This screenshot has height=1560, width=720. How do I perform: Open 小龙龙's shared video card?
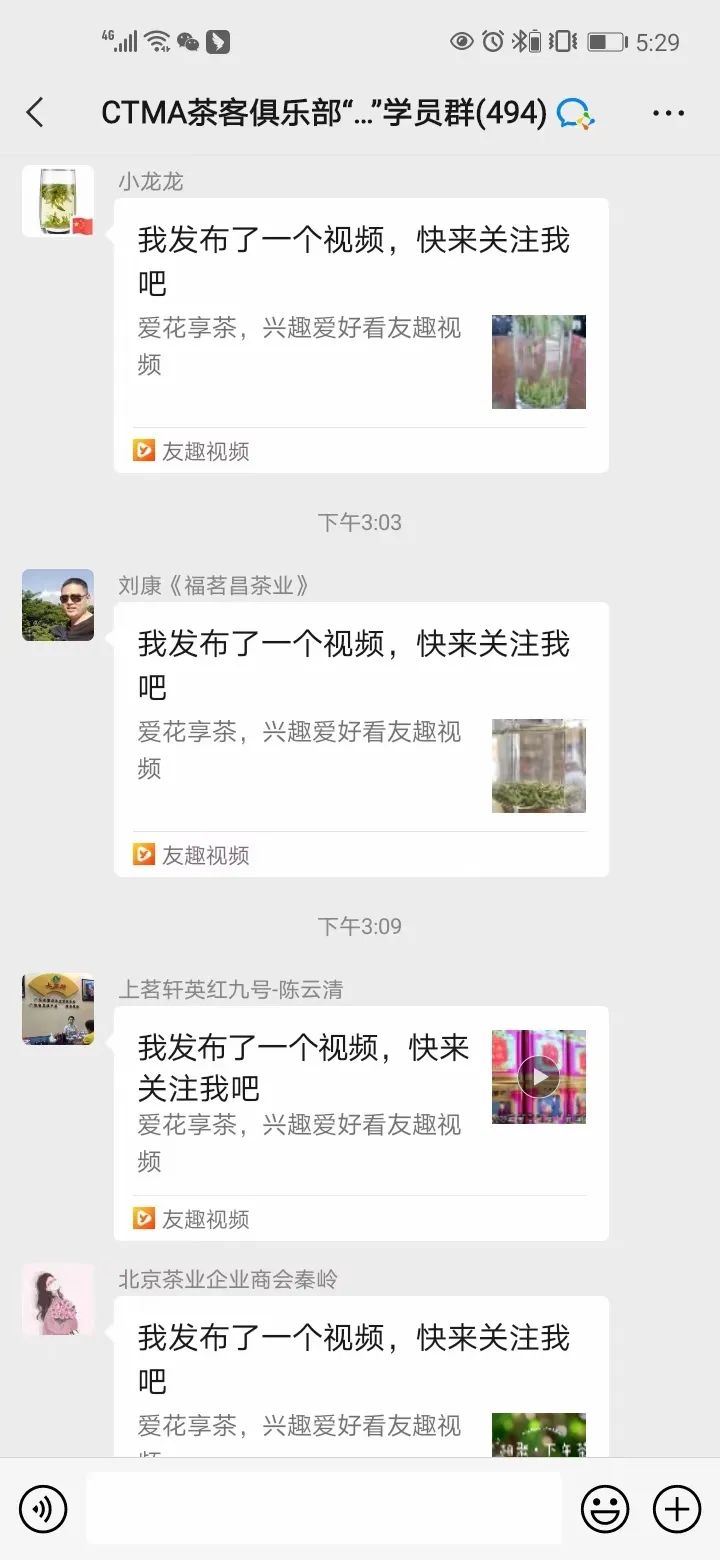[361, 335]
